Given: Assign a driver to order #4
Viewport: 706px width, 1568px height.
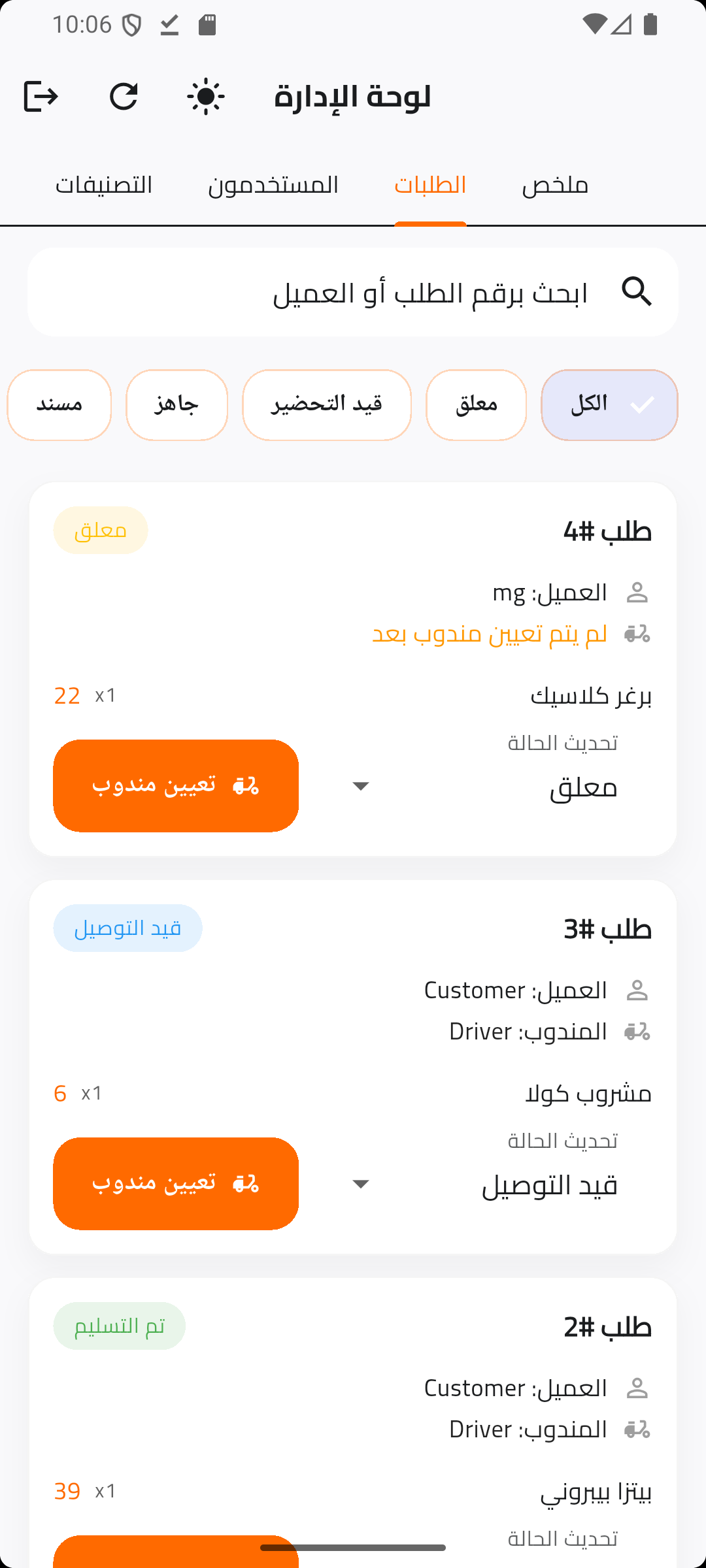Looking at the screenshot, I should click(176, 785).
